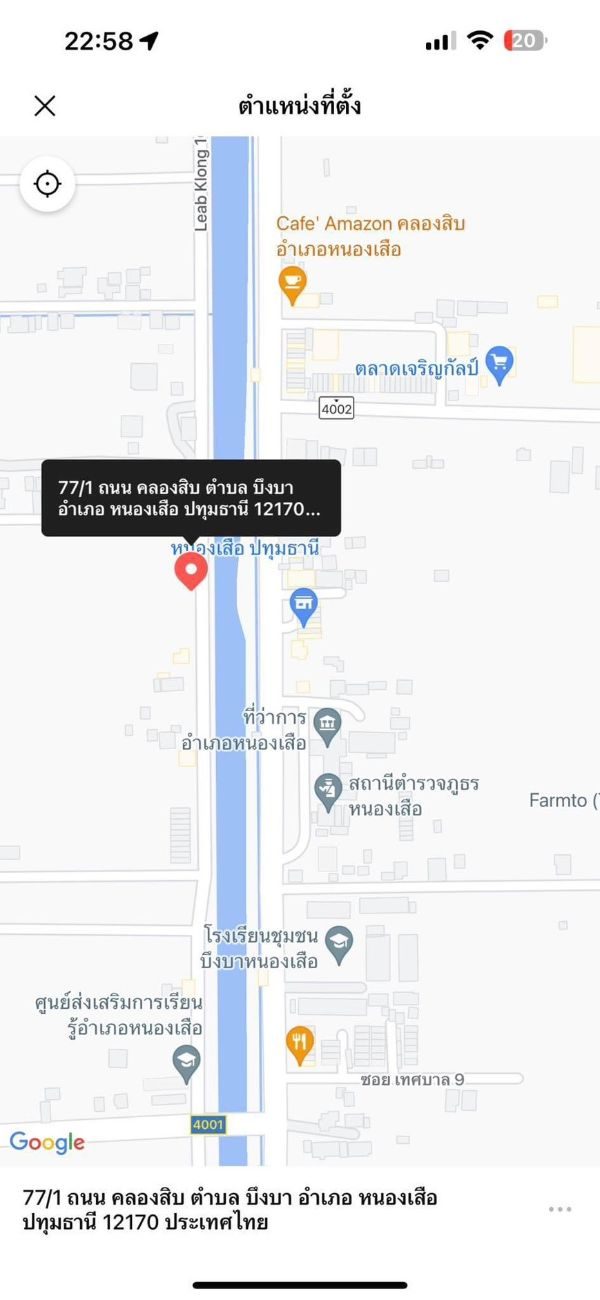Open the more options dots beside address
Viewport: 600px width, 1300px height.
click(x=560, y=1209)
